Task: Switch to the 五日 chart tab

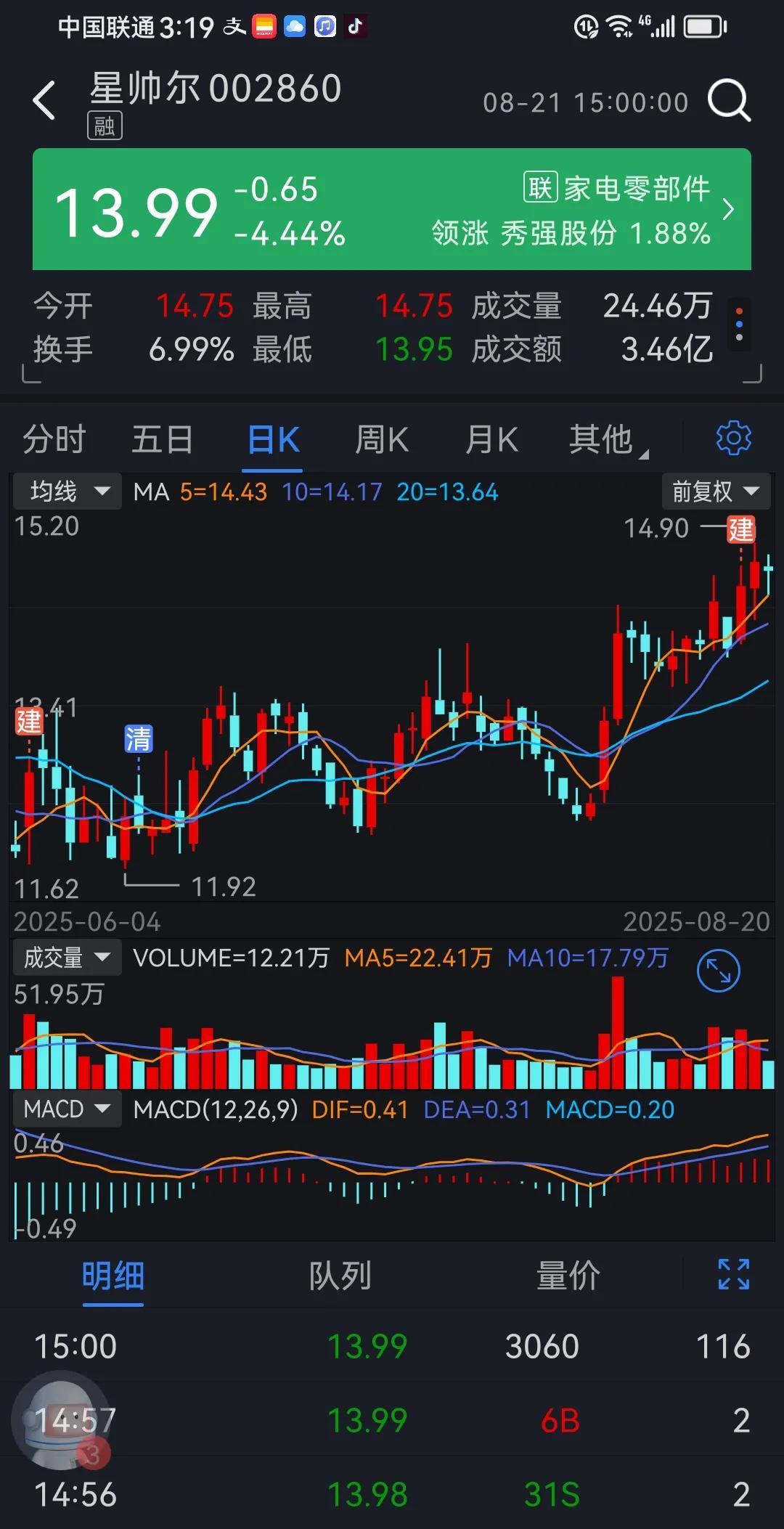Action: 163,439
